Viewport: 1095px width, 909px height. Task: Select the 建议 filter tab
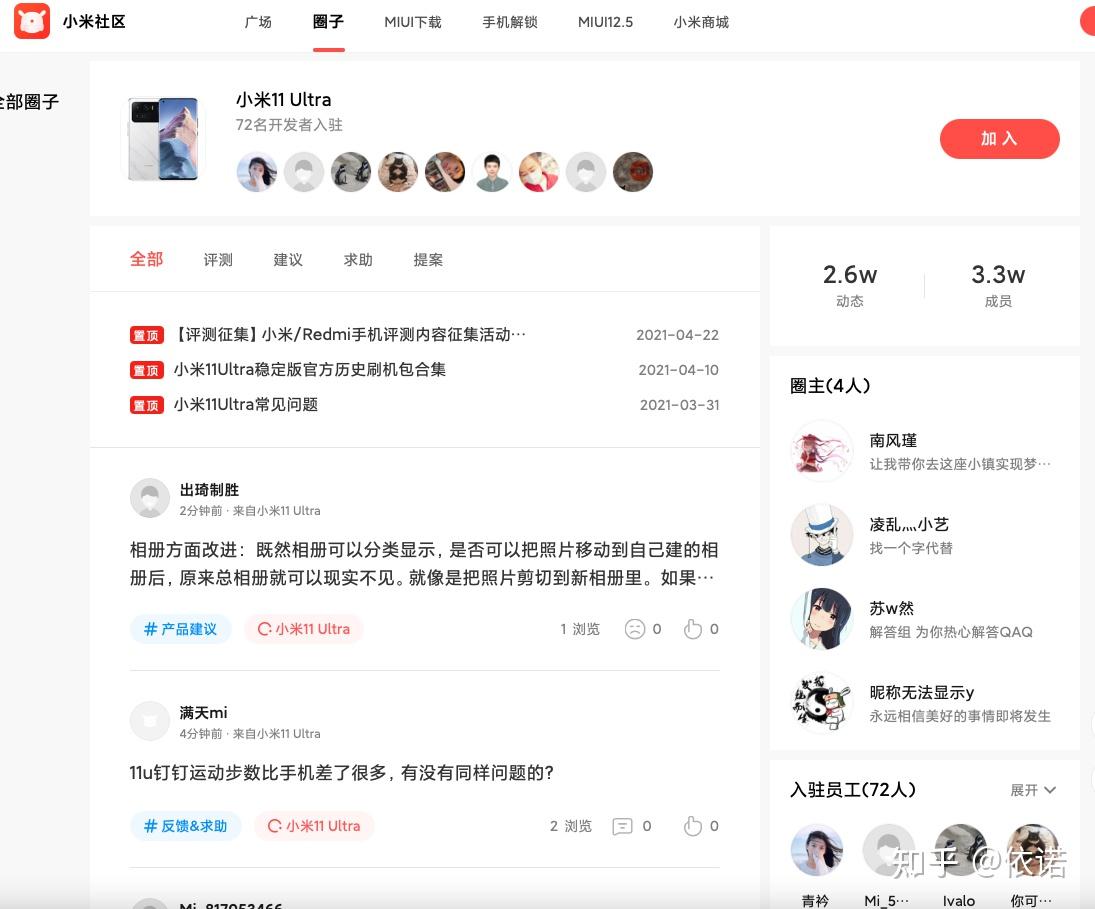288,260
